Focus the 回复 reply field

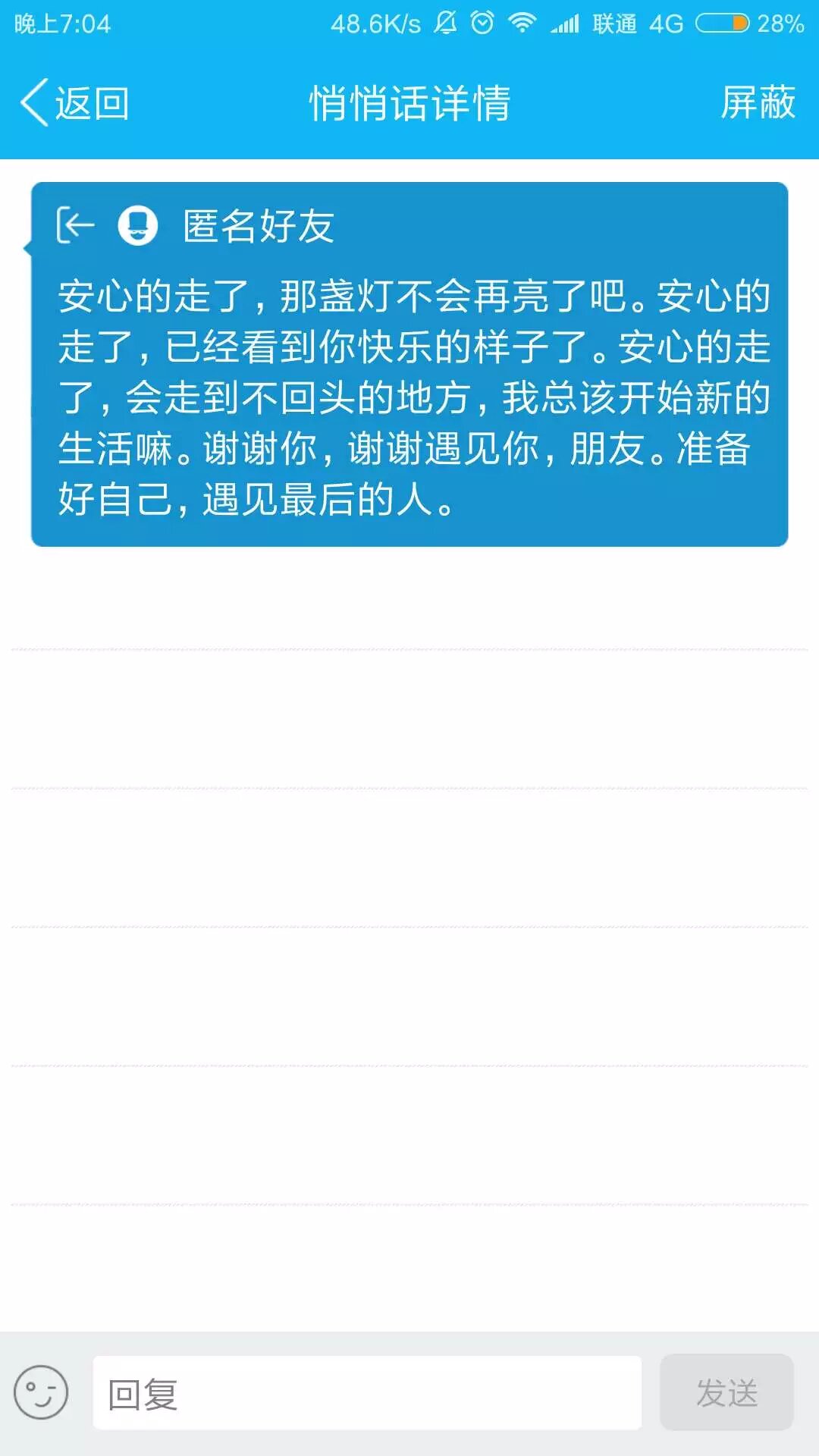(x=367, y=1393)
